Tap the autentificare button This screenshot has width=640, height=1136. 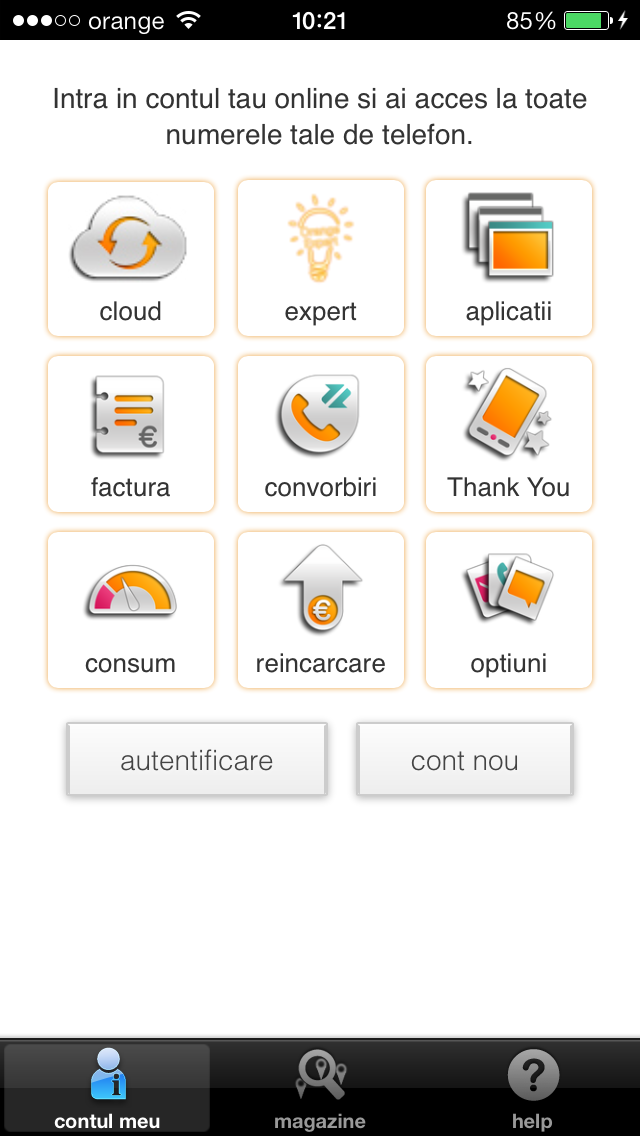click(196, 759)
